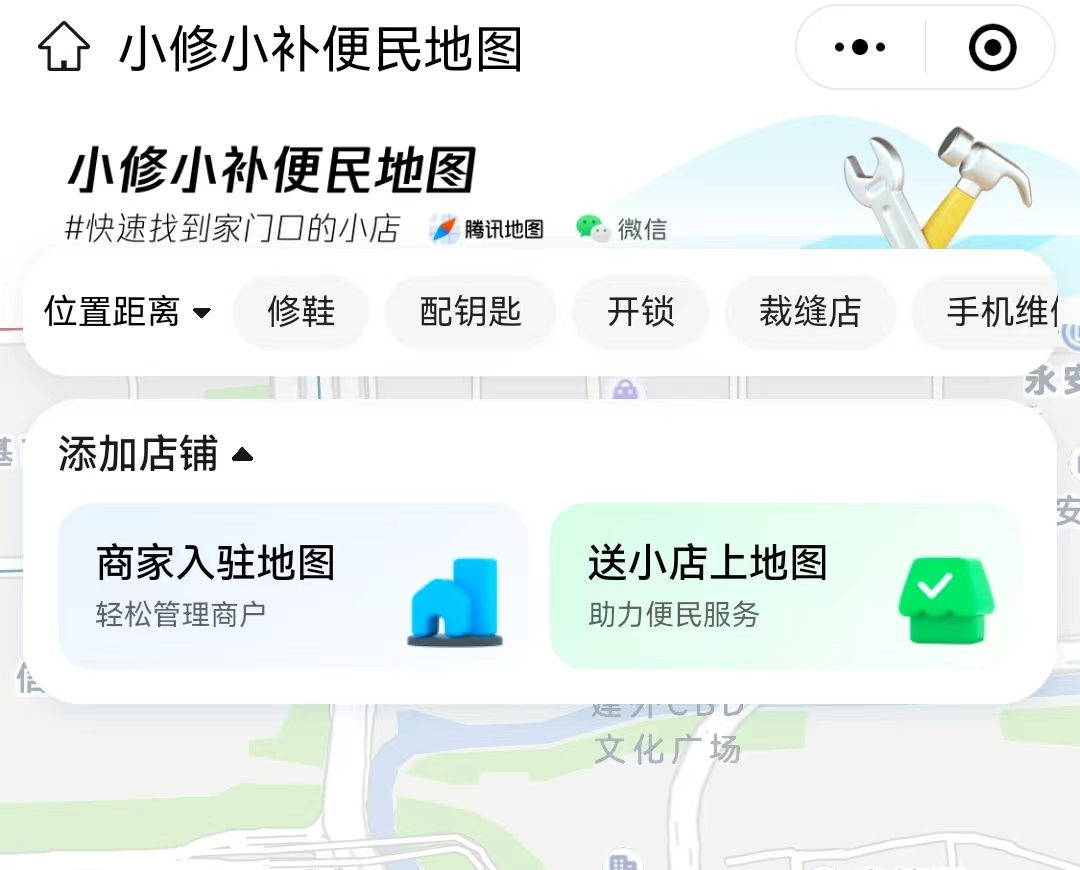Close the mini program with circle button
This screenshot has height=870, width=1080.
pos(992,47)
